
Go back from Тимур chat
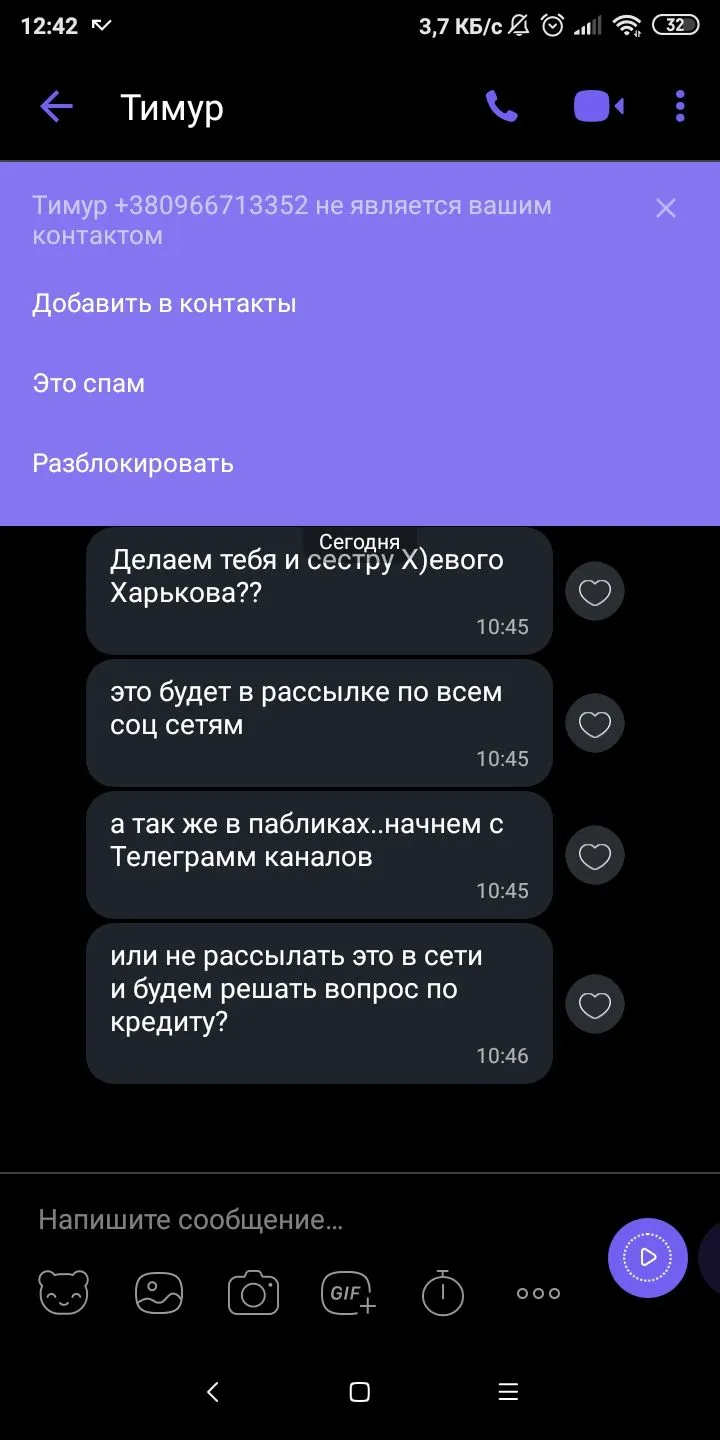(56, 107)
